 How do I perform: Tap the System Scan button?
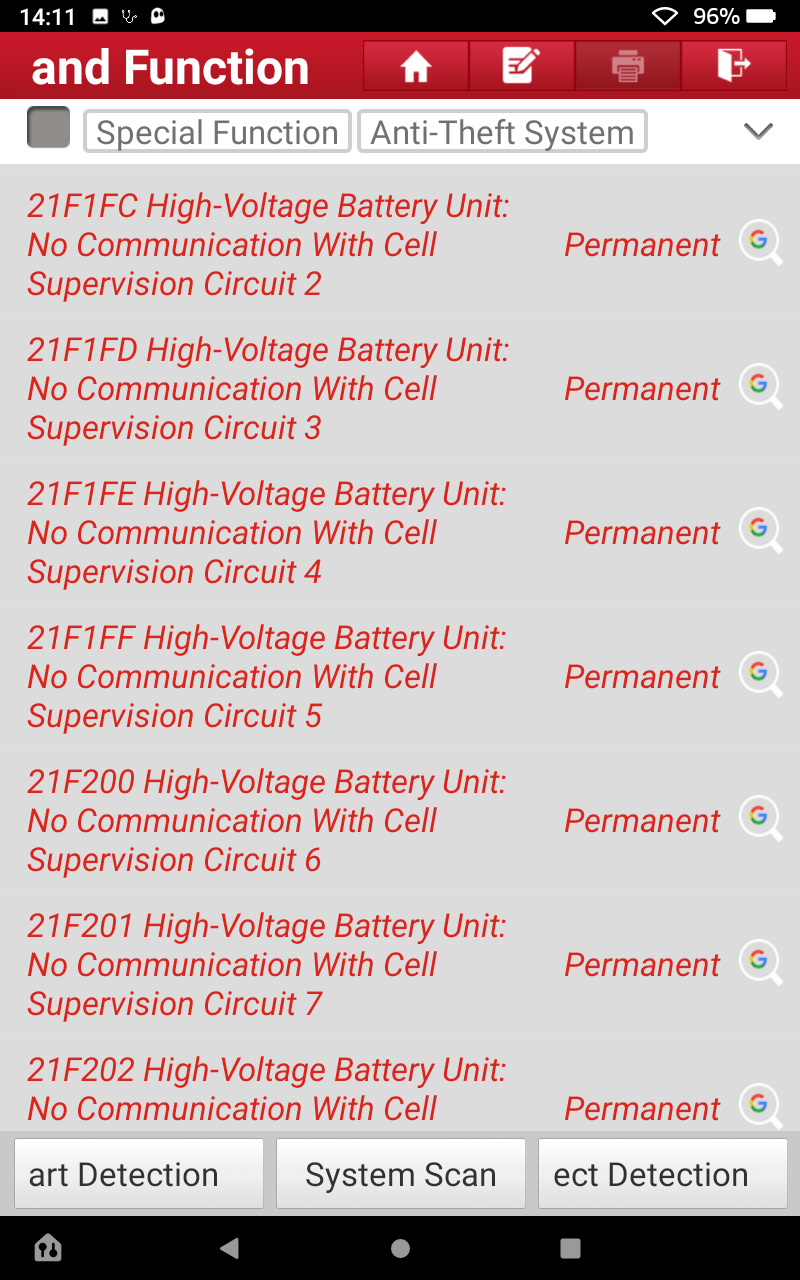(400, 1174)
